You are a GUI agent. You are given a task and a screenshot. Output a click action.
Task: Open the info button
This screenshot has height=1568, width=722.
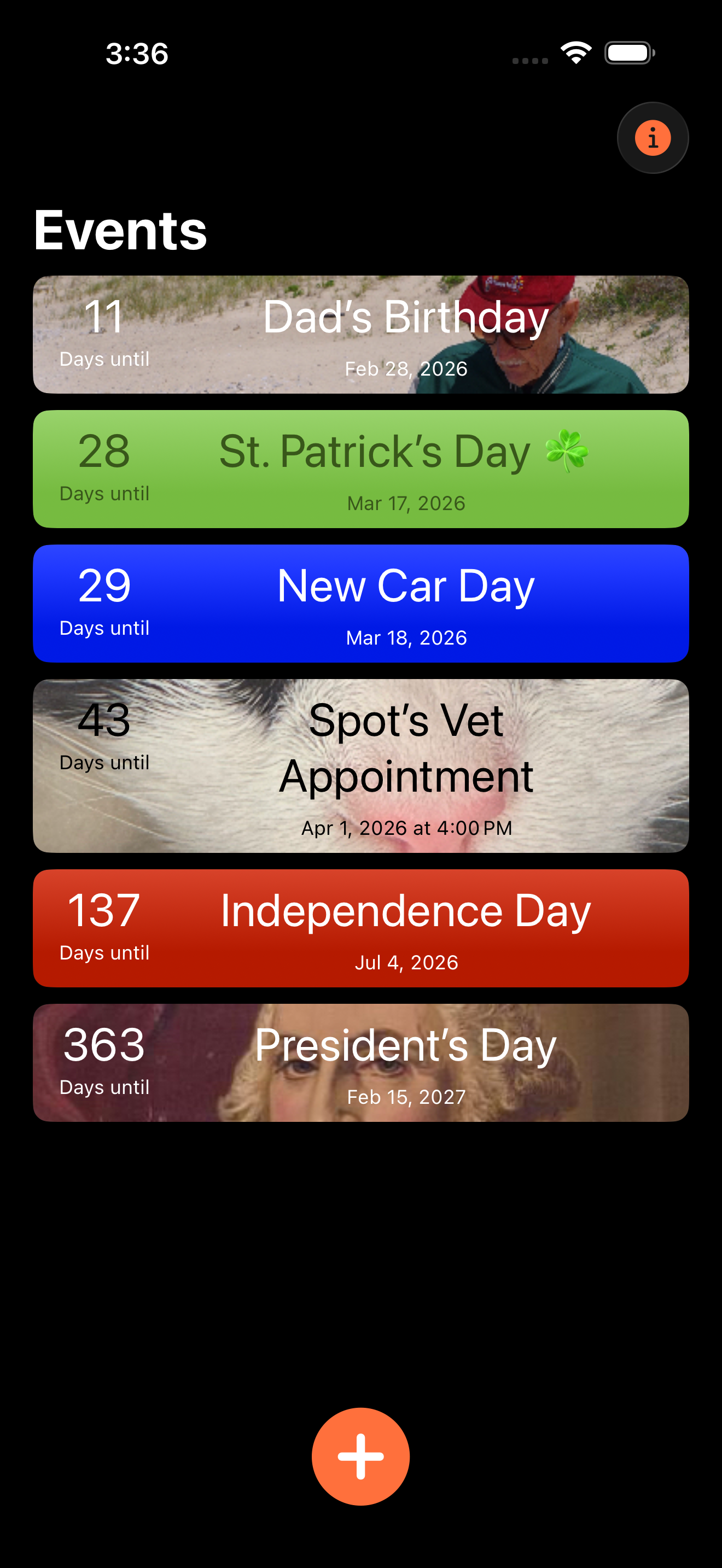[x=652, y=138]
